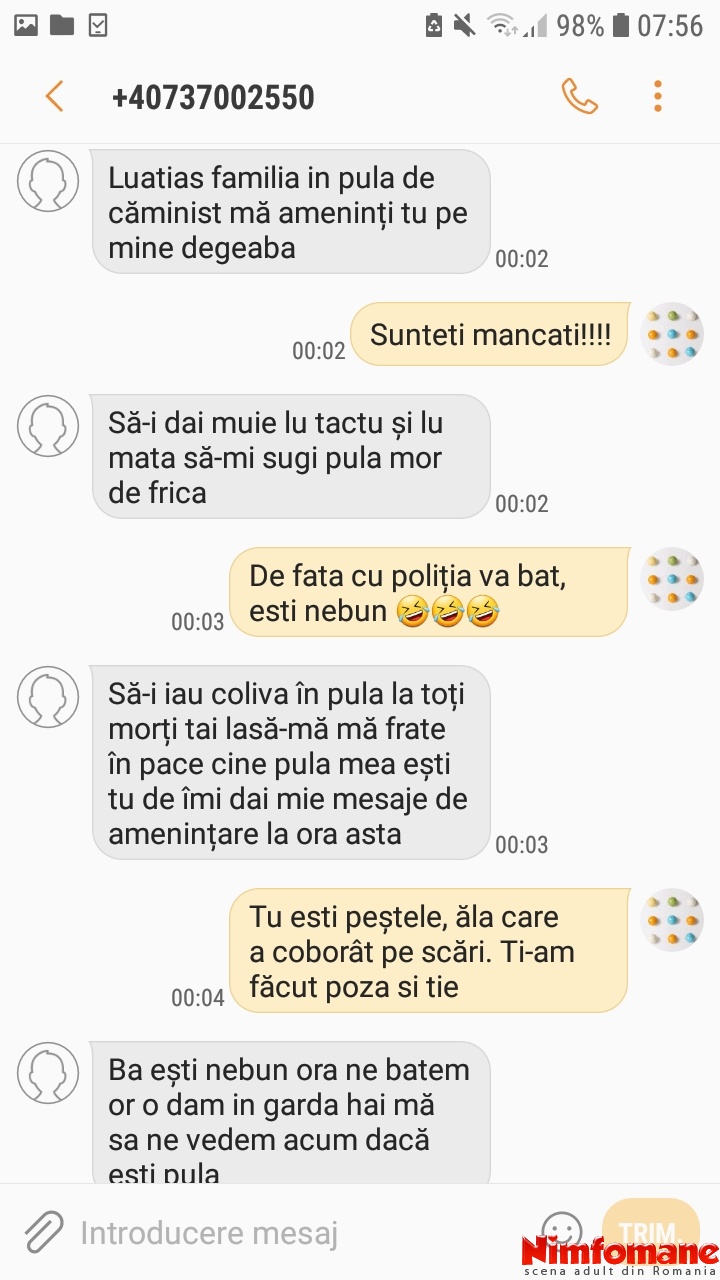Open the emoji smiley picker

pyautogui.click(x=561, y=1232)
